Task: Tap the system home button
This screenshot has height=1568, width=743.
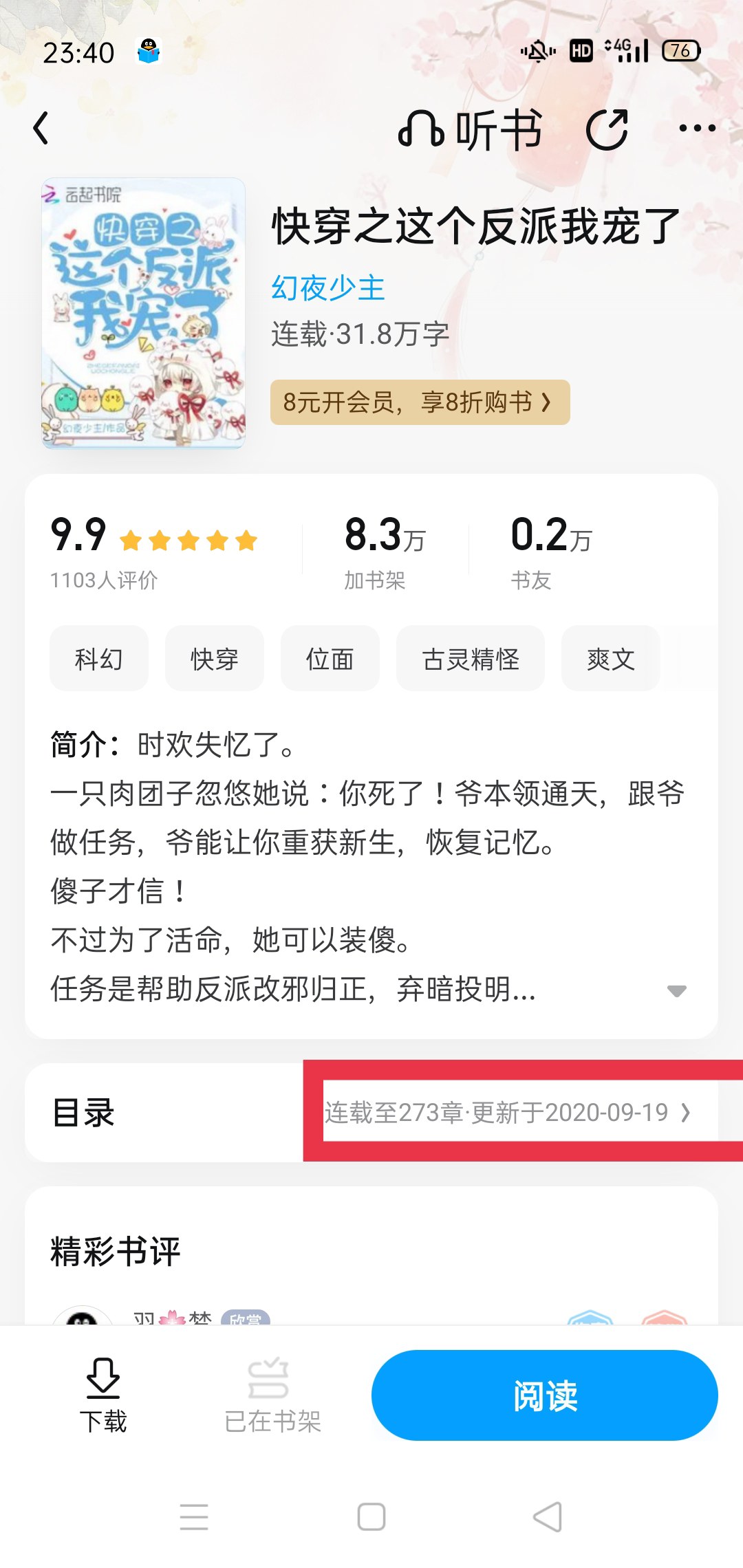Action: (371, 1516)
